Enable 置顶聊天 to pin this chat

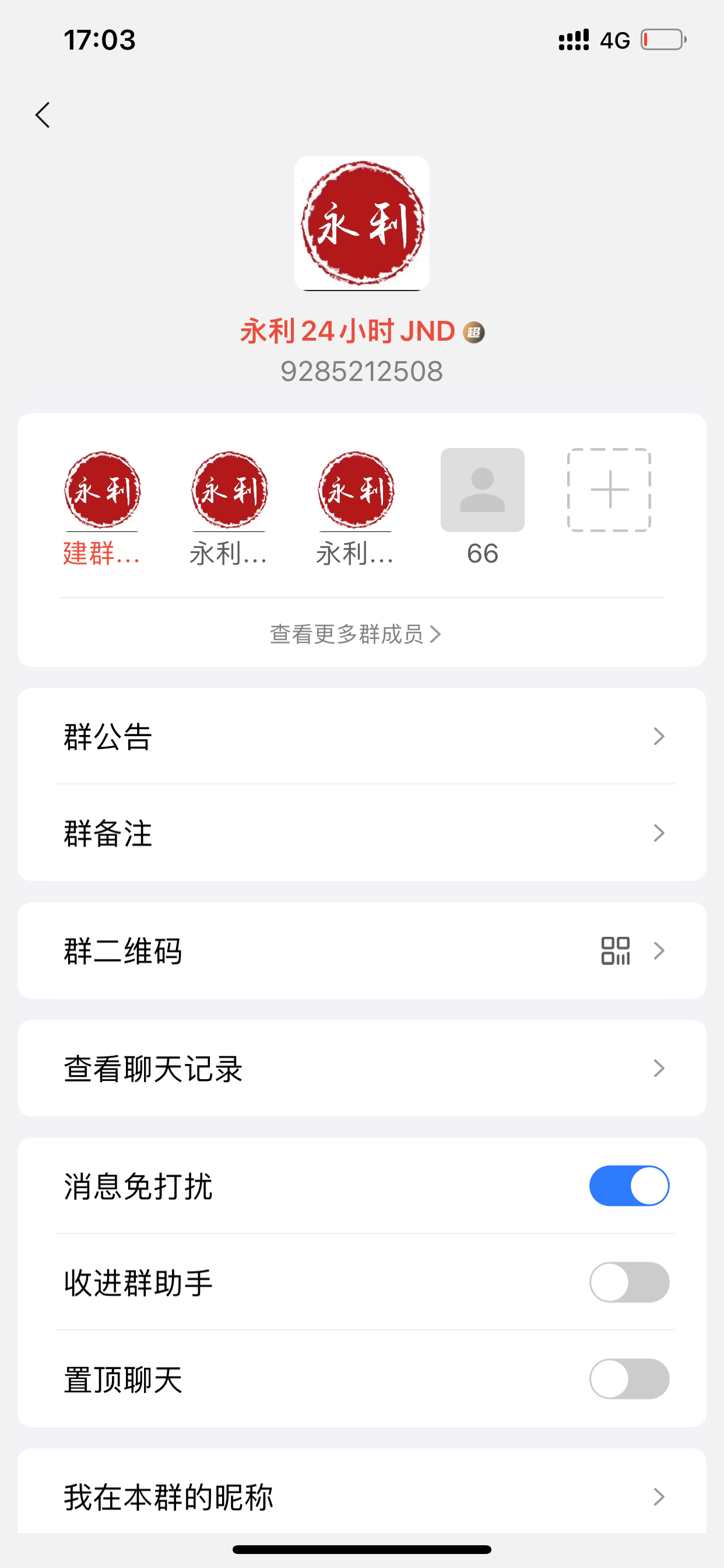[629, 1378]
